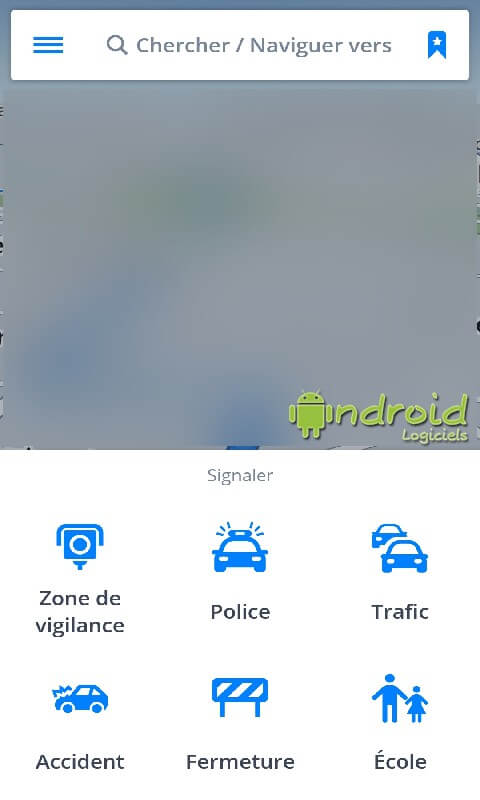Select the École report option

click(x=400, y=722)
